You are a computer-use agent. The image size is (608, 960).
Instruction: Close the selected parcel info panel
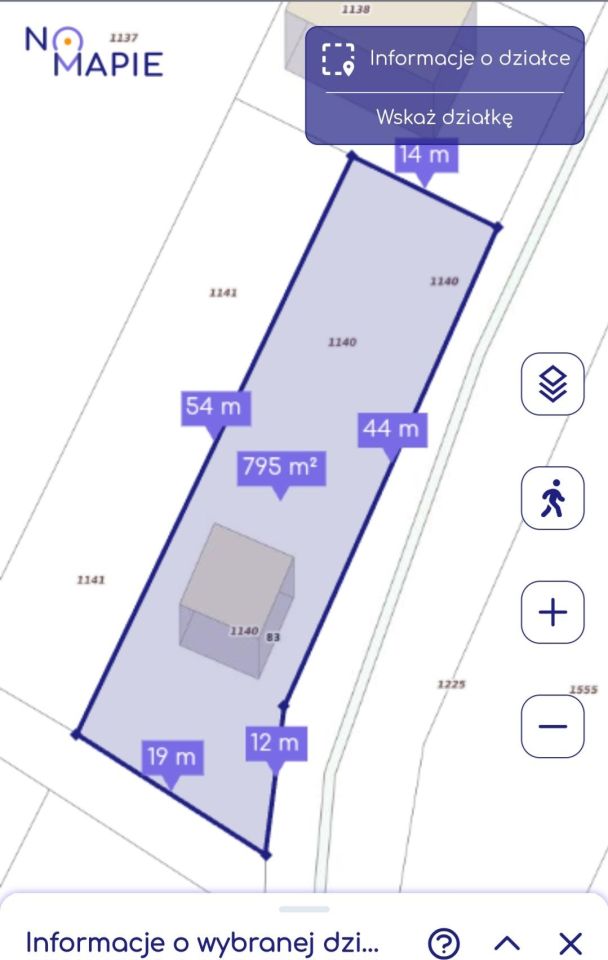[x=570, y=942]
